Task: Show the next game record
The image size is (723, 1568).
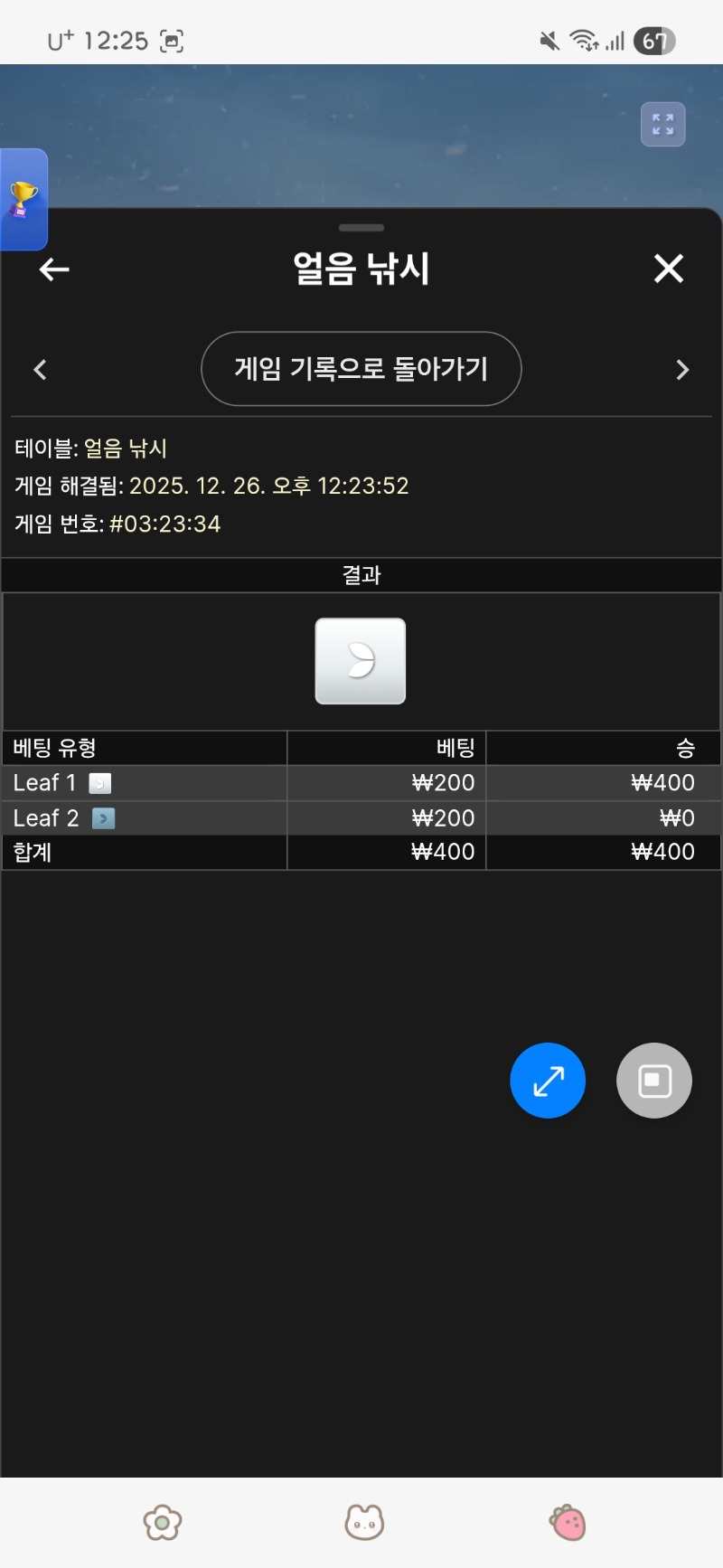Action: pos(682,370)
